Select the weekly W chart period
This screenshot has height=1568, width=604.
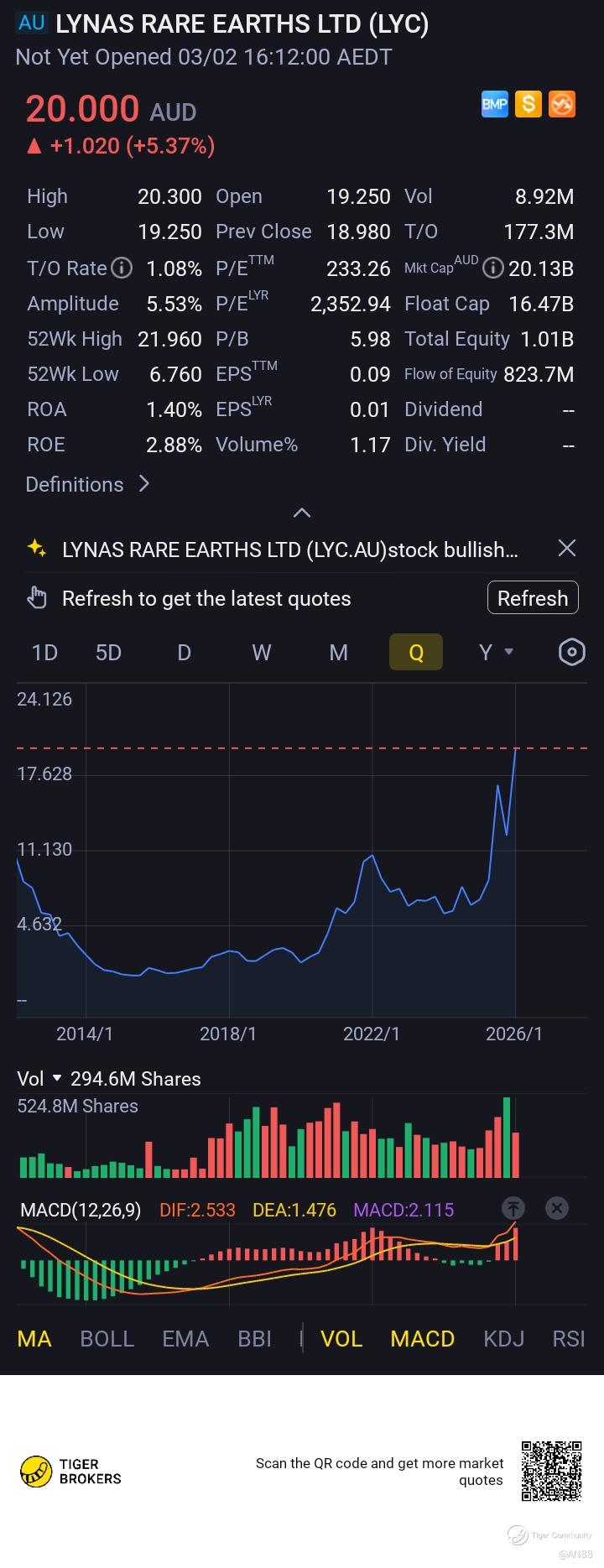261,652
